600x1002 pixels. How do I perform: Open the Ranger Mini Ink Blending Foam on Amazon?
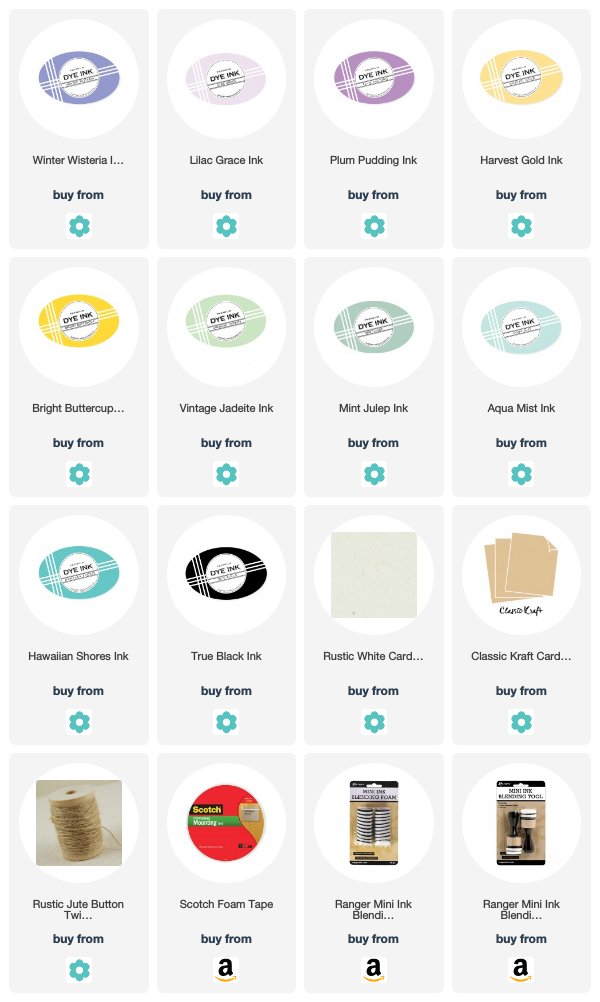[374, 970]
